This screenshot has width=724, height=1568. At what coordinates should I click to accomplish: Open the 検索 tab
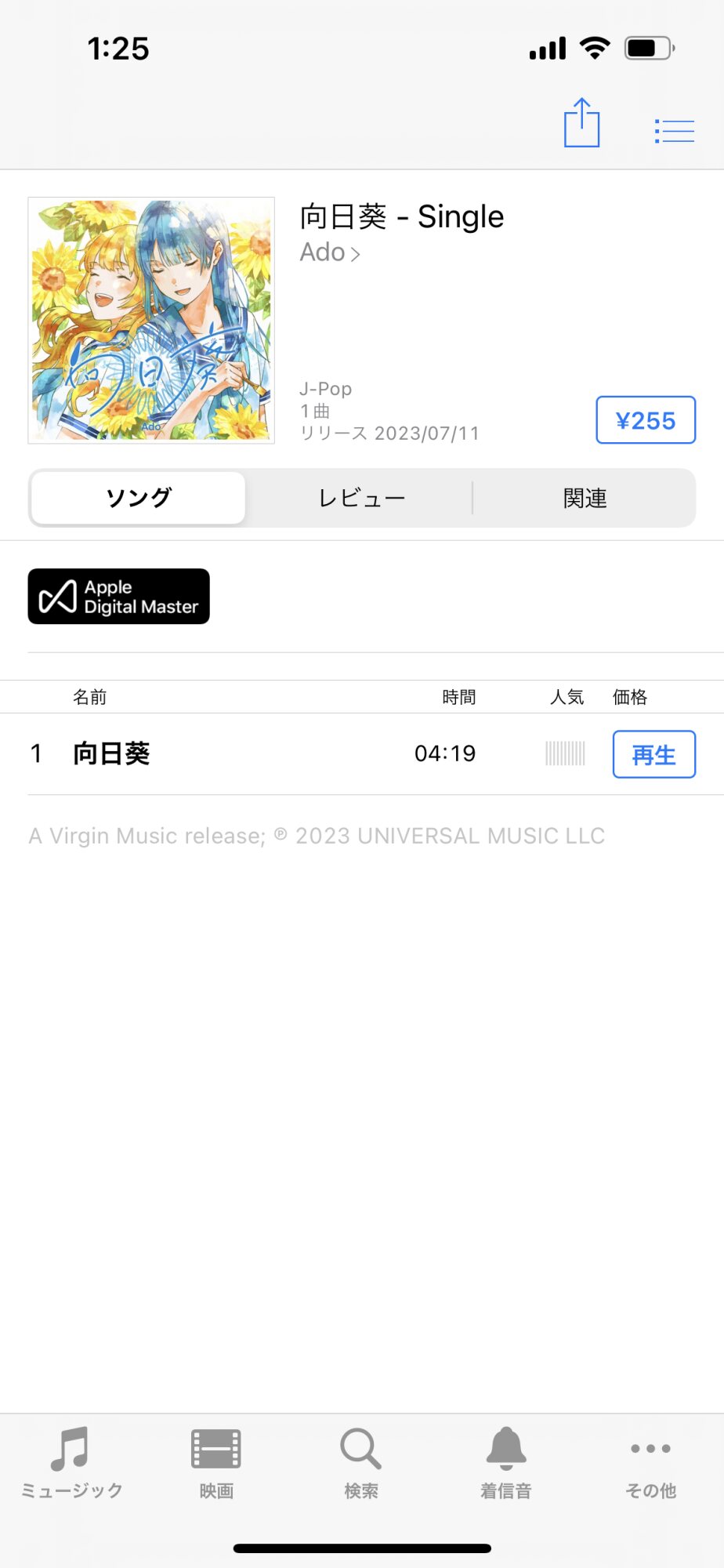pos(361,1463)
